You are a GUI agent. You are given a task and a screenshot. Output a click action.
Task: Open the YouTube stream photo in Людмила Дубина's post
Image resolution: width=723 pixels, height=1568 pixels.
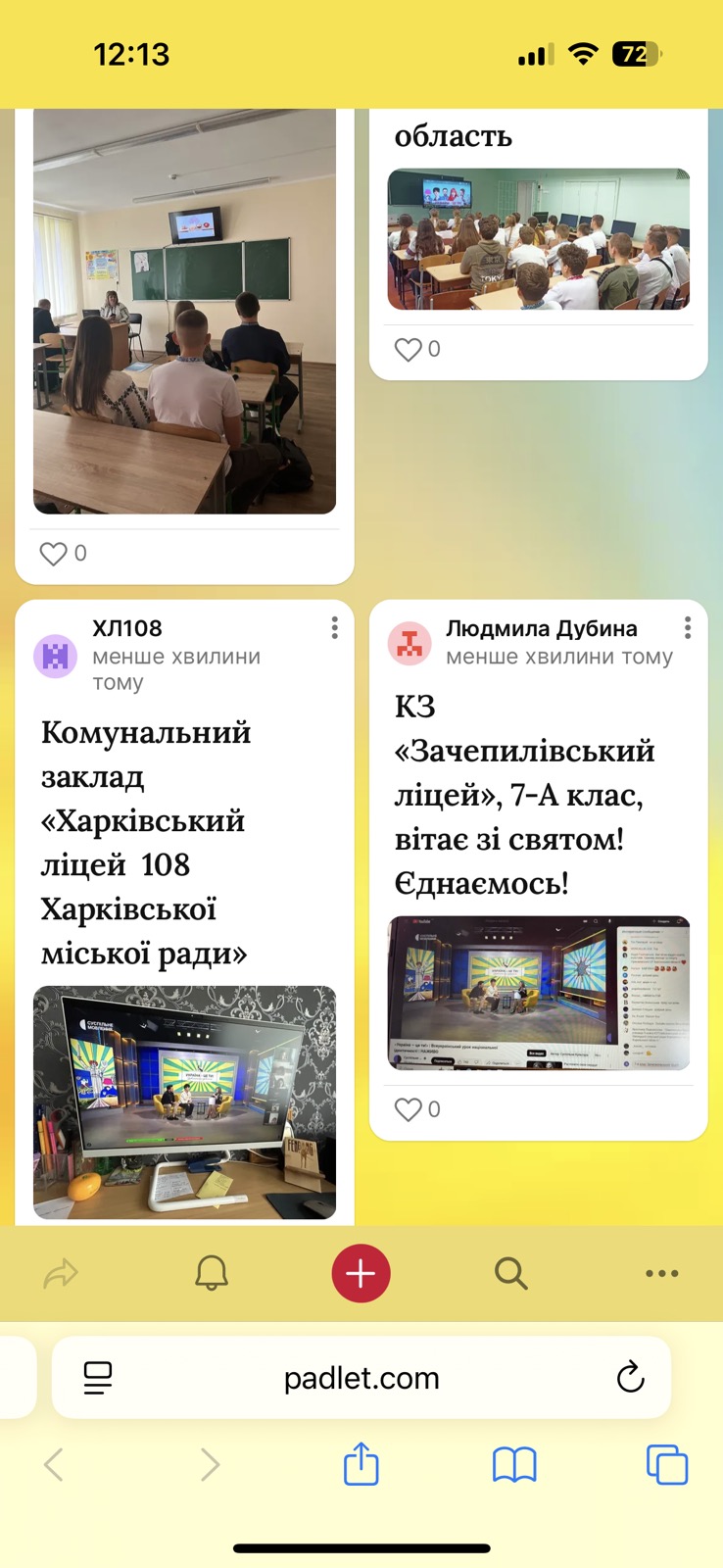point(539,993)
